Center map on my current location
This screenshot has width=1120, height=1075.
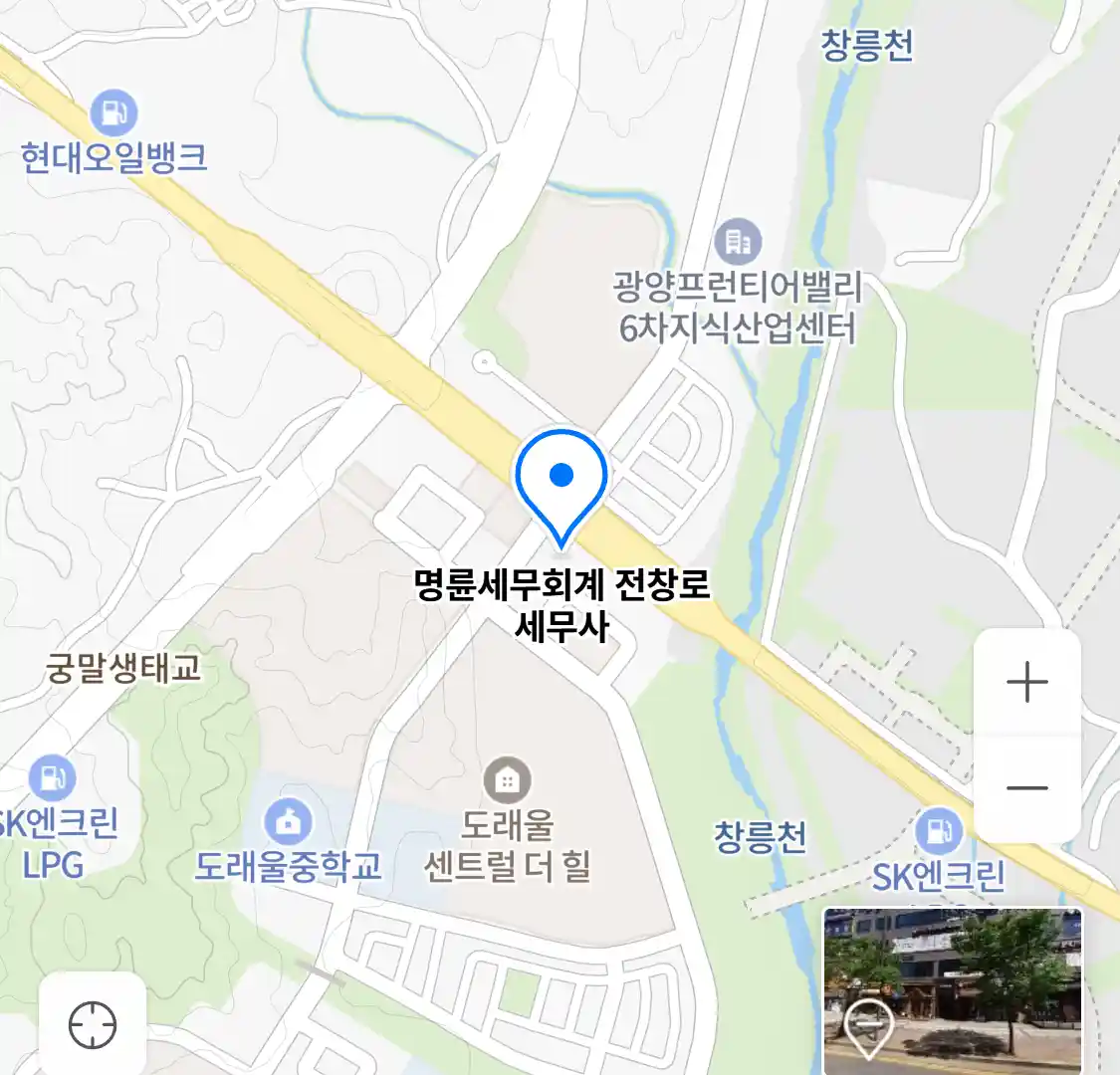tap(93, 1024)
